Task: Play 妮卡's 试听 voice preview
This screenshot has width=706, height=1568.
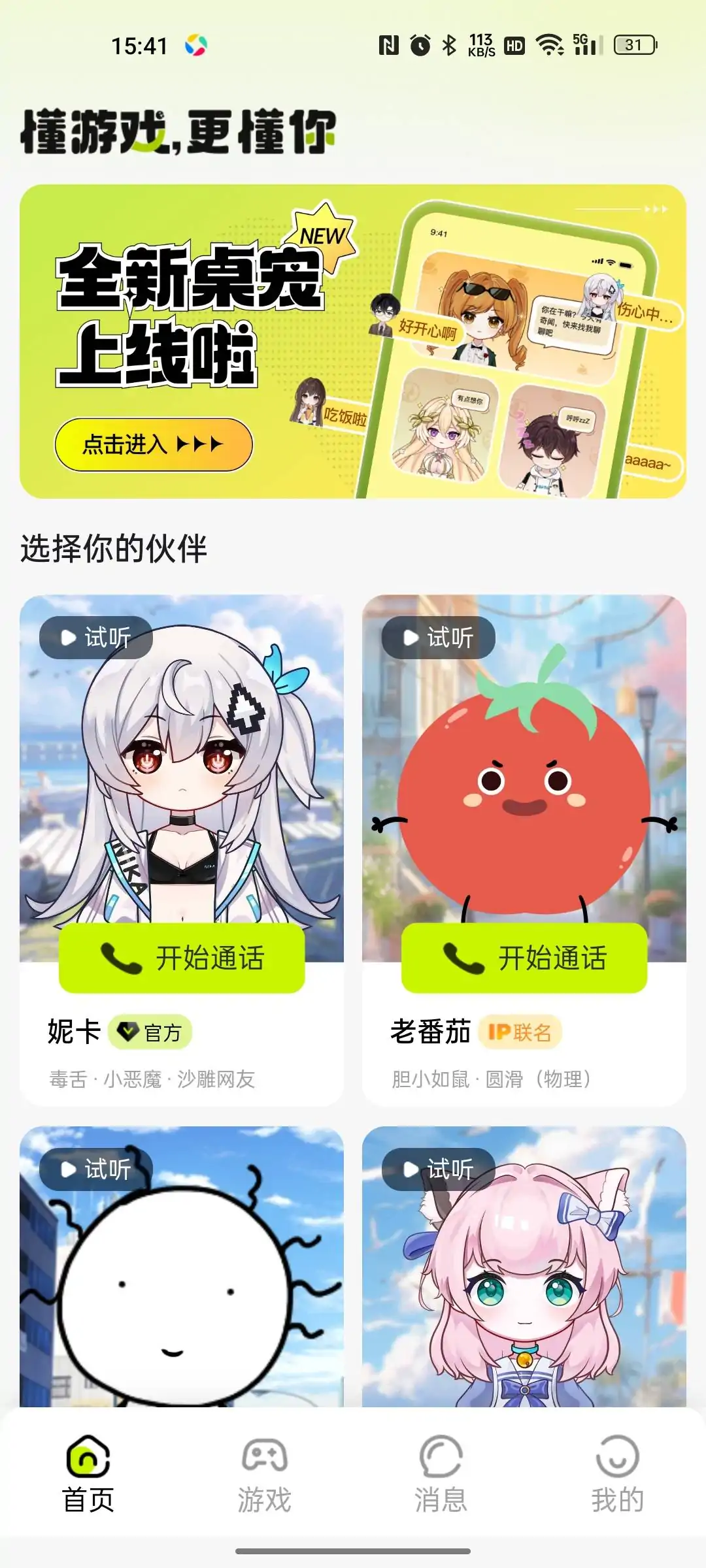Action: point(96,638)
